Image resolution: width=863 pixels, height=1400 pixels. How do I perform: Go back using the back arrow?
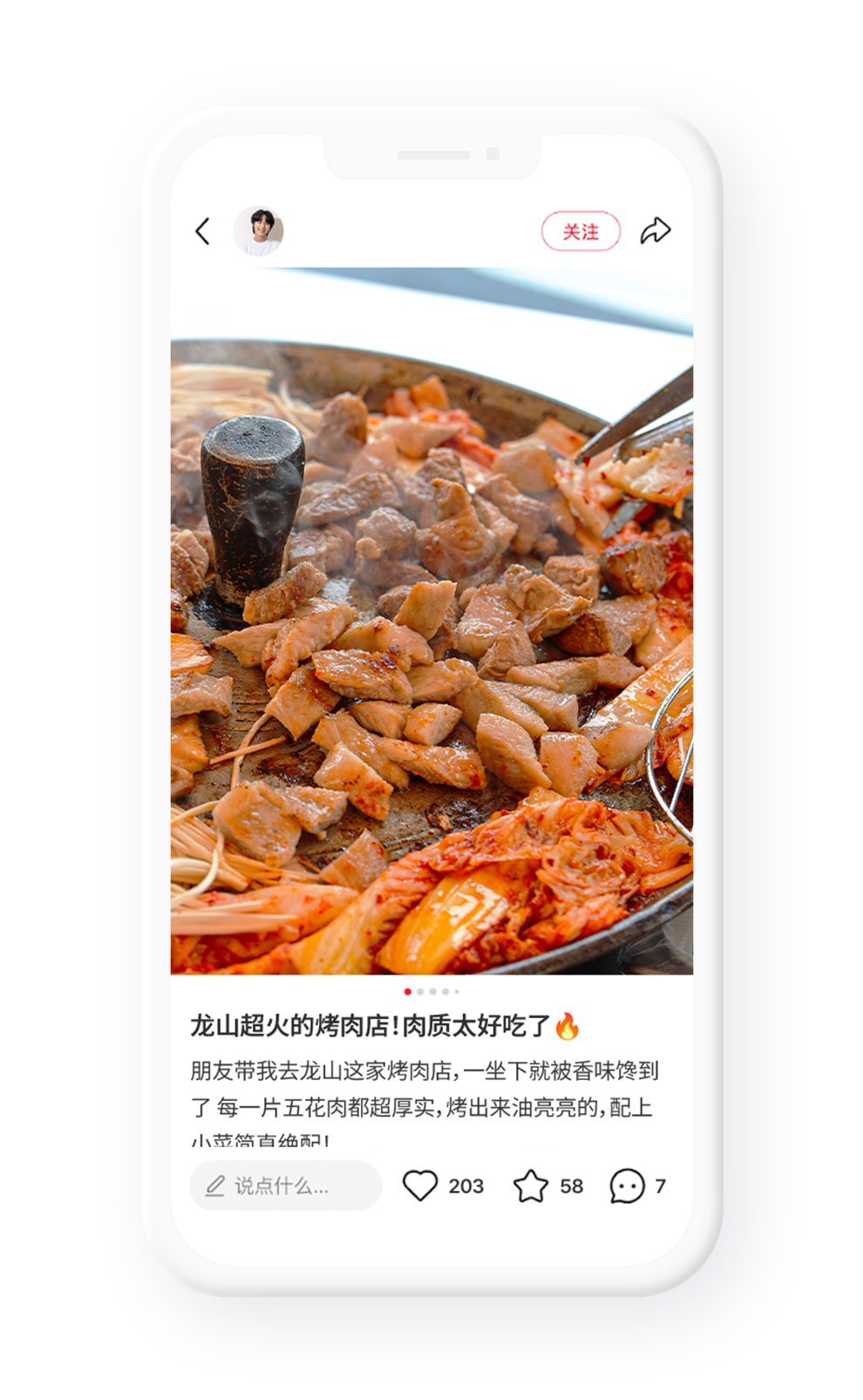coord(202,231)
